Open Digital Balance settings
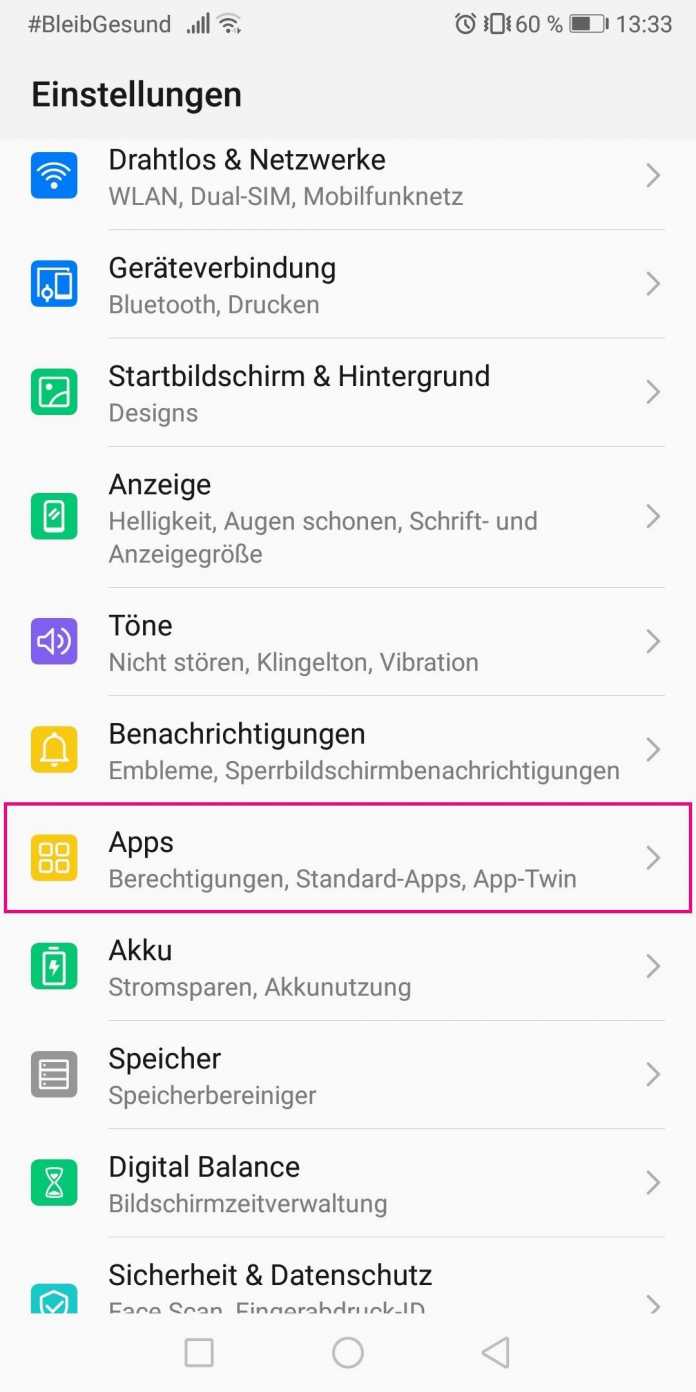 tap(348, 1183)
